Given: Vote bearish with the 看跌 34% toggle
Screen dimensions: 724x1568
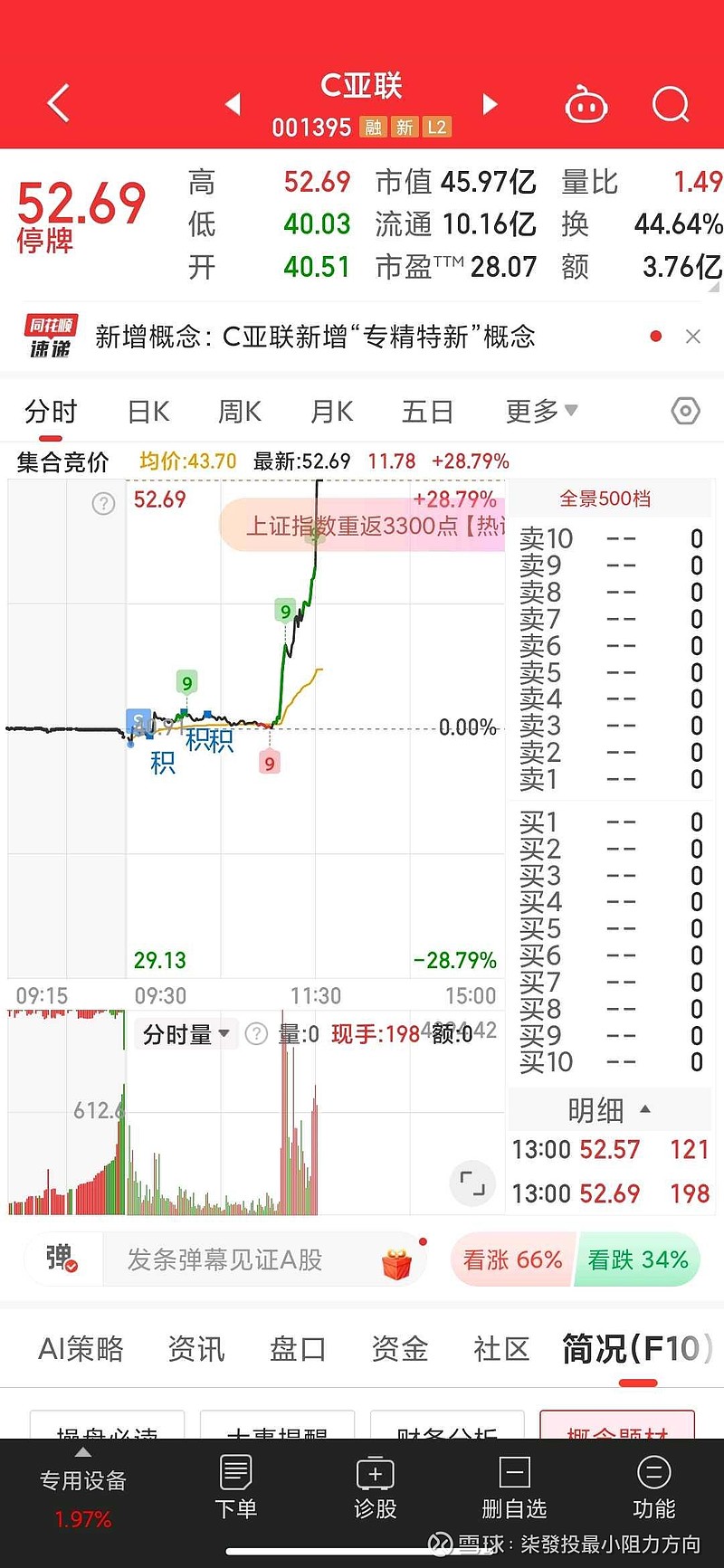Looking at the screenshot, I should click(637, 1259).
